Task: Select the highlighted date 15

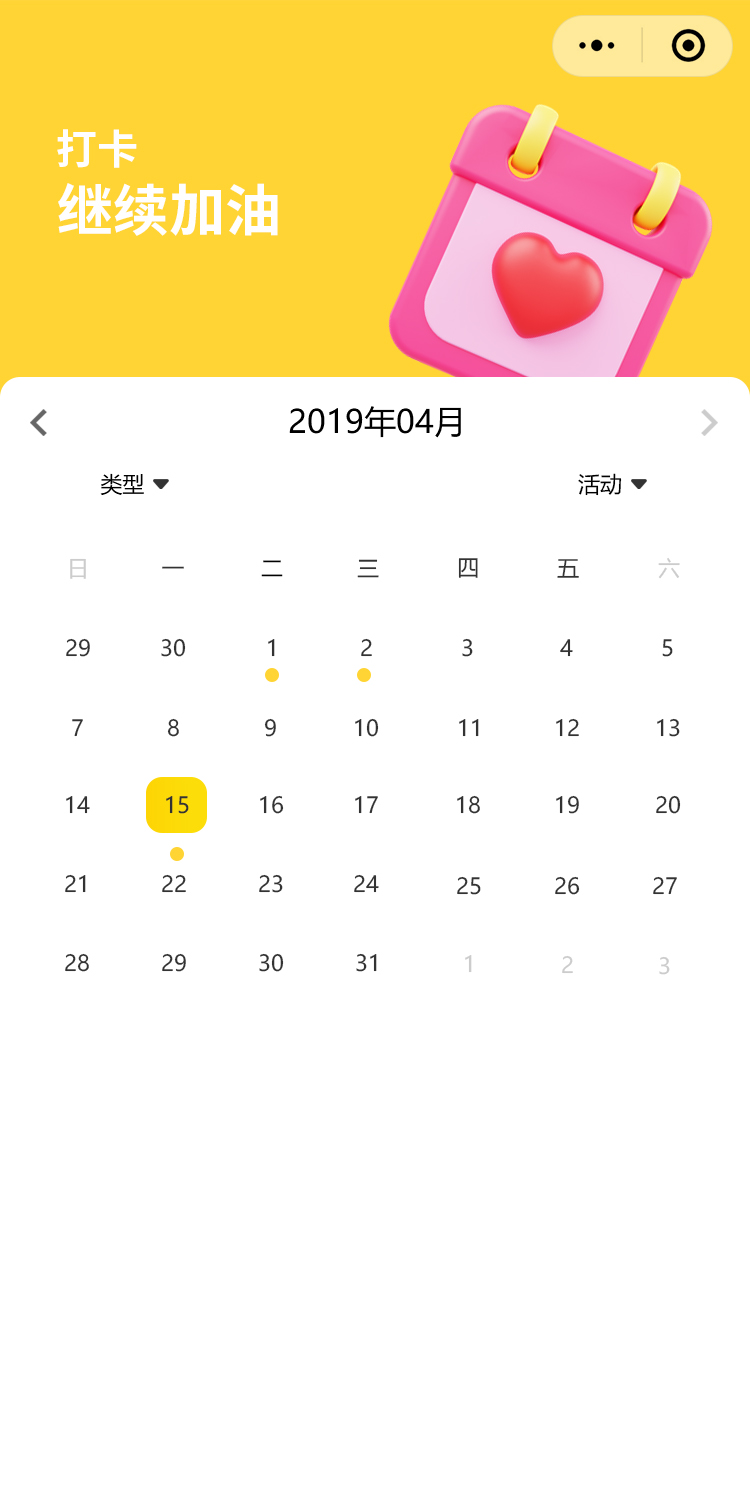Action: click(176, 805)
